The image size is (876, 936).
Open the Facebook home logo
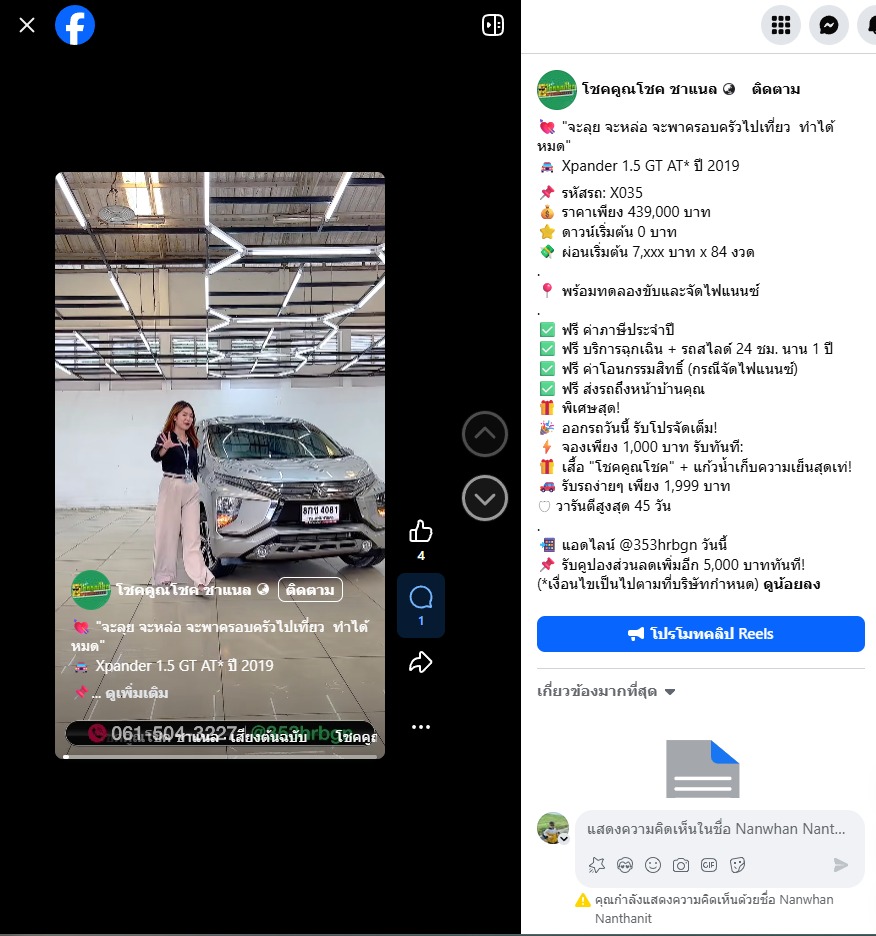pyautogui.click(x=75, y=25)
